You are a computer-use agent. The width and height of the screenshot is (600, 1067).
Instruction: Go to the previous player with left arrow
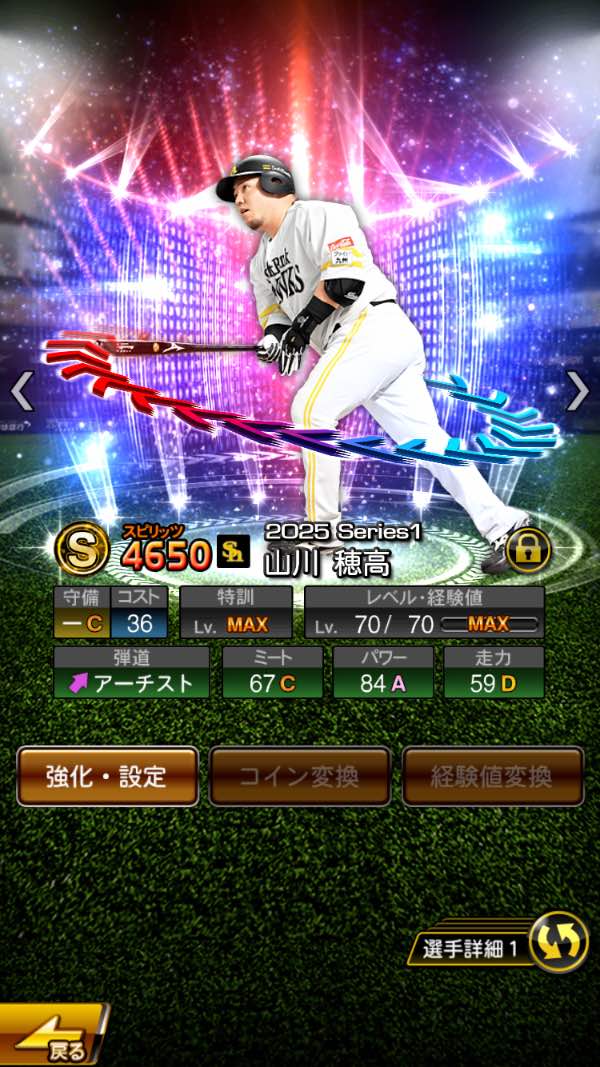(22, 391)
